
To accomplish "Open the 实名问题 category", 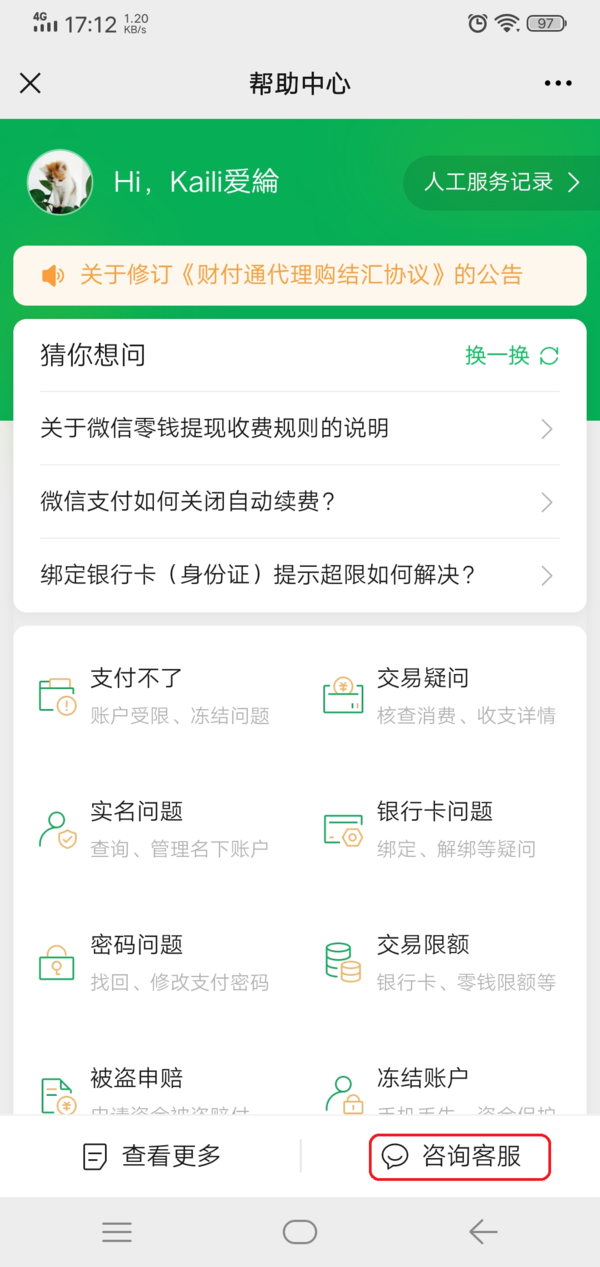I will 155,829.
